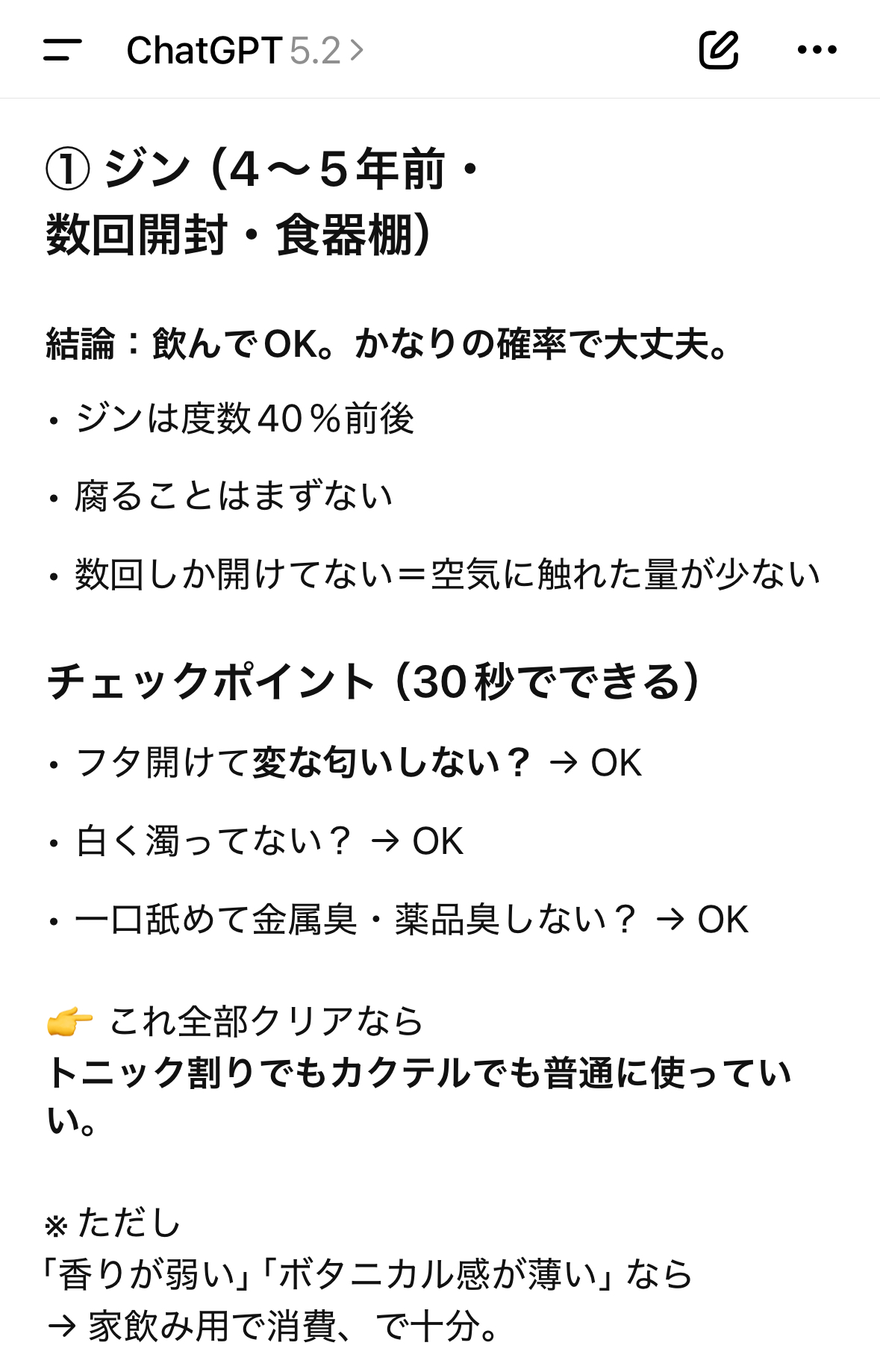Open the three-dot overflow menu

[817, 50]
